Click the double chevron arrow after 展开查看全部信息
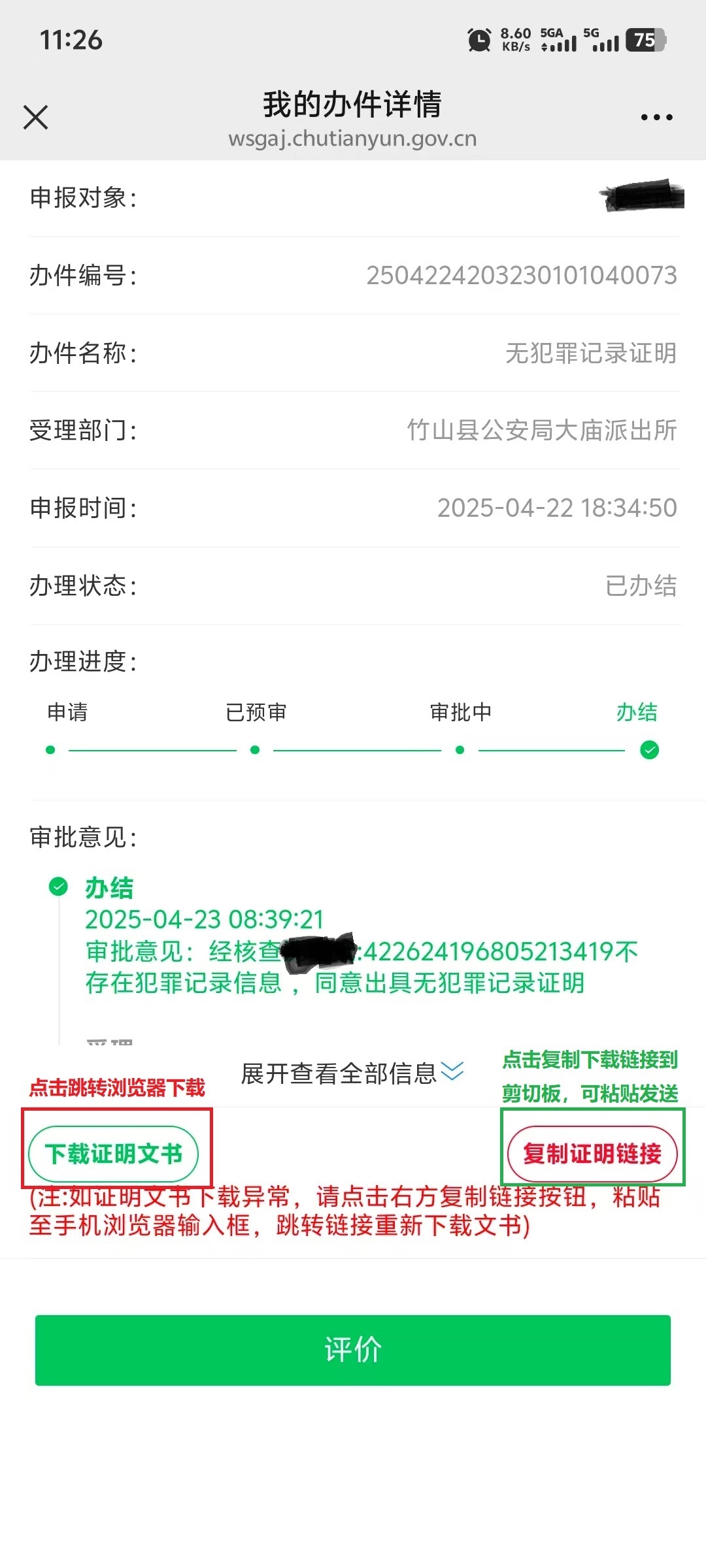 coord(452,1073)
